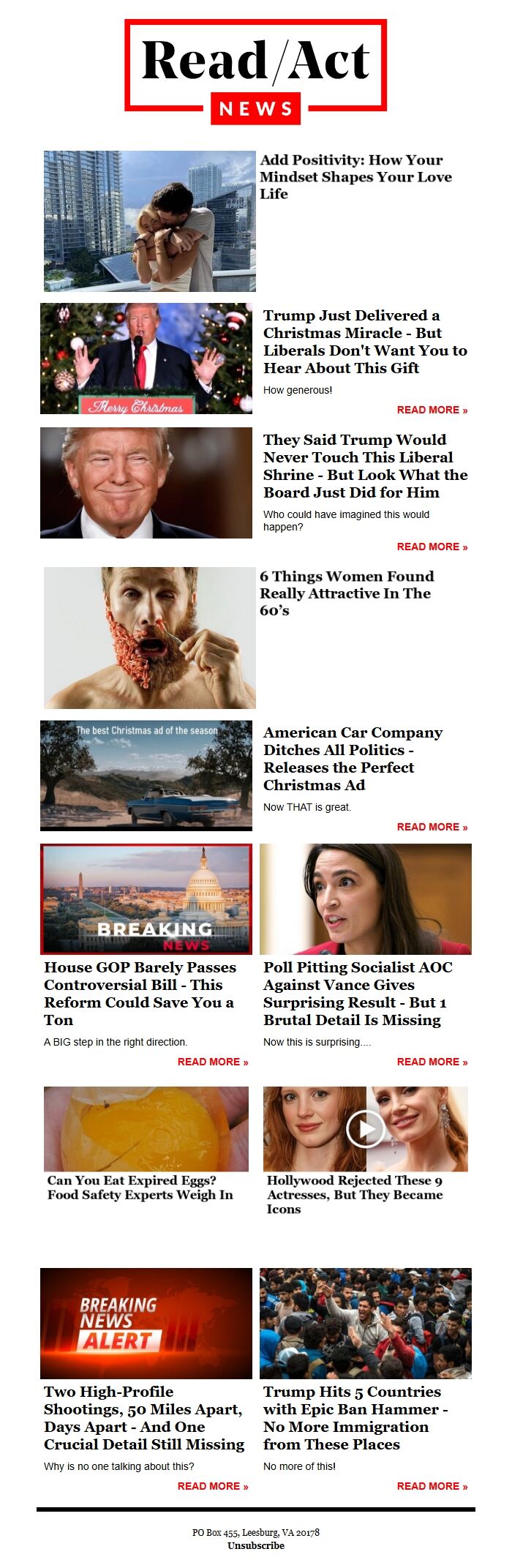Open the Can You Eat Expired Eggs card

[146, 1128]
